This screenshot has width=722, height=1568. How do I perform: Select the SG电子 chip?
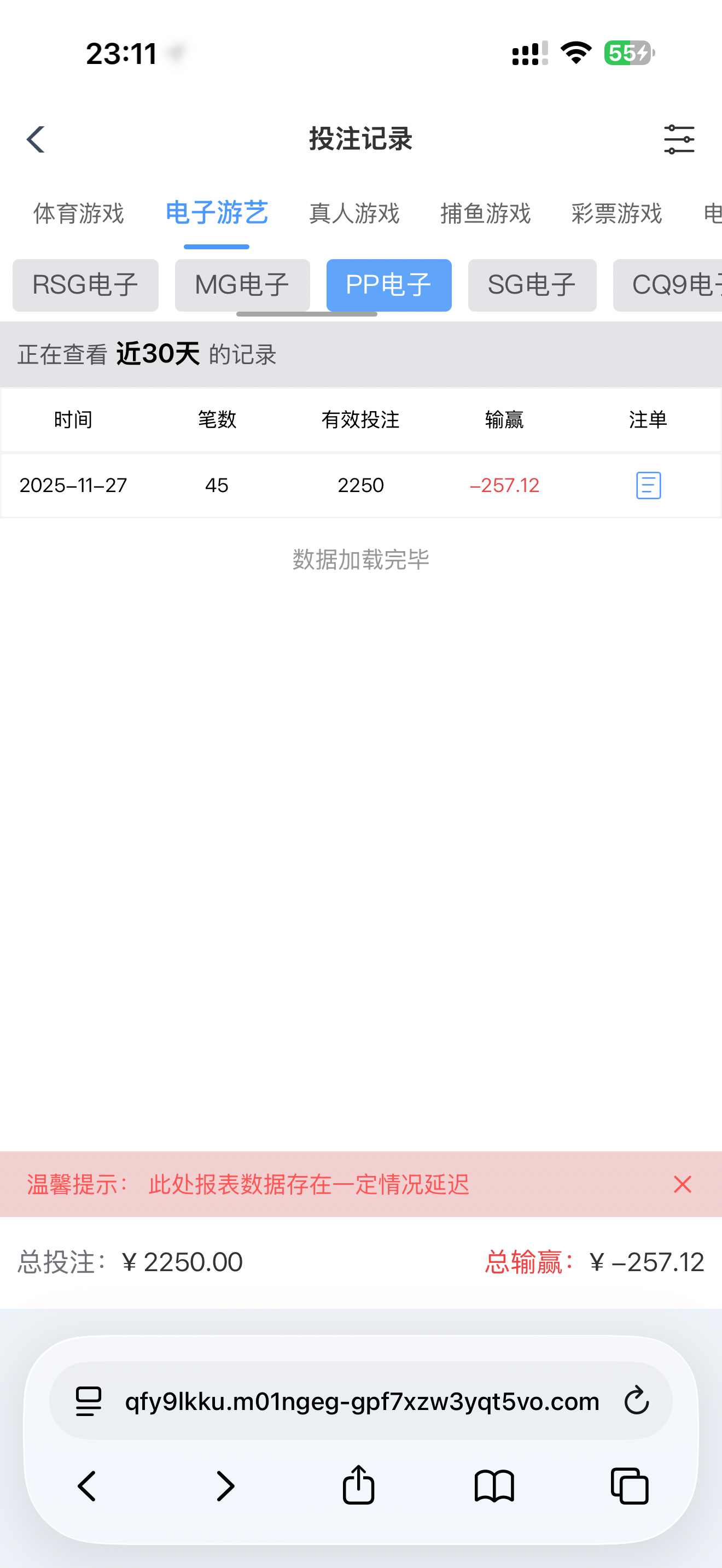532,285
